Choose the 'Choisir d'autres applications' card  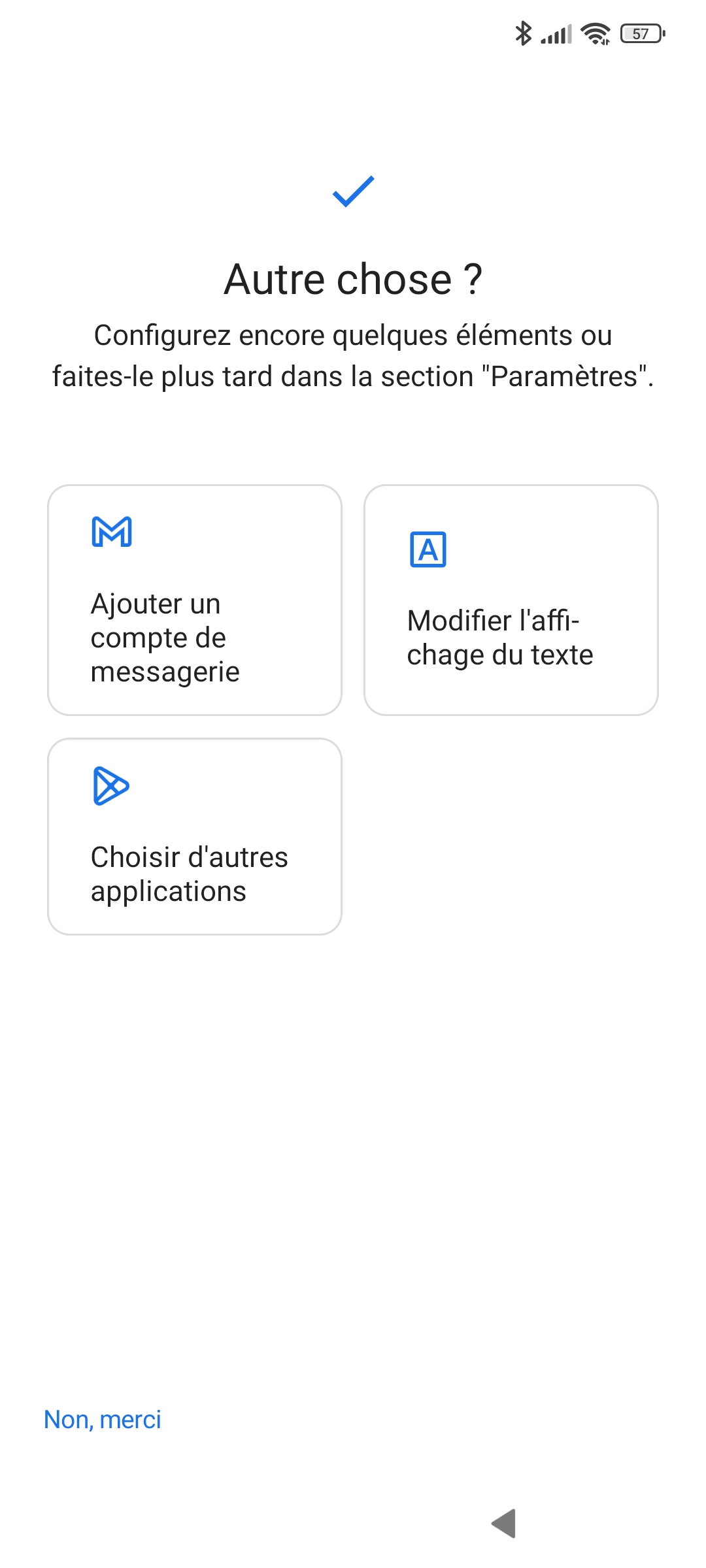194,836
